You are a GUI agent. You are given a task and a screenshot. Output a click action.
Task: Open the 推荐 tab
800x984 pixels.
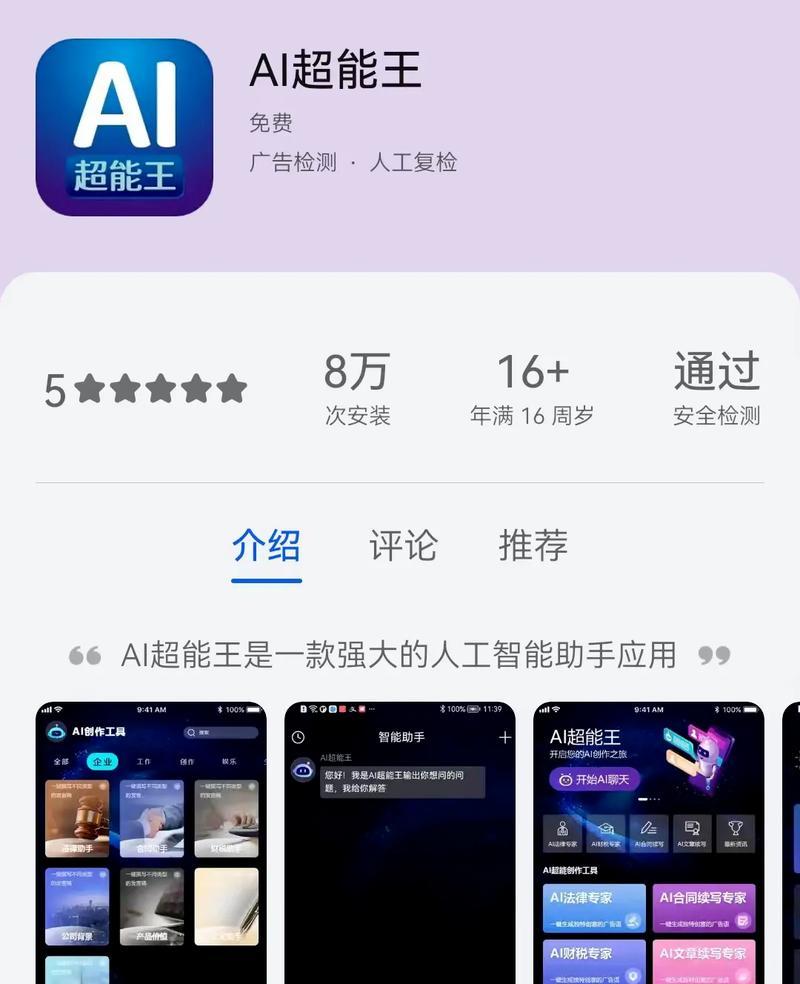(x=533, y=546)
